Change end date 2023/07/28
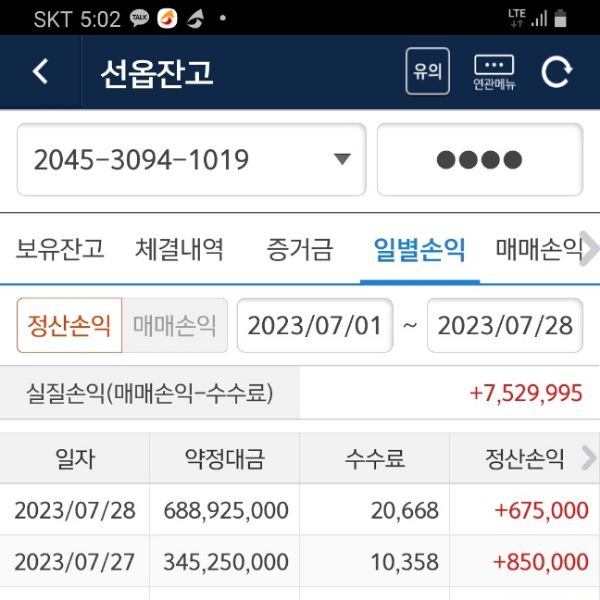The width and height of the screenshot is (600, 600). pos(505,326)
